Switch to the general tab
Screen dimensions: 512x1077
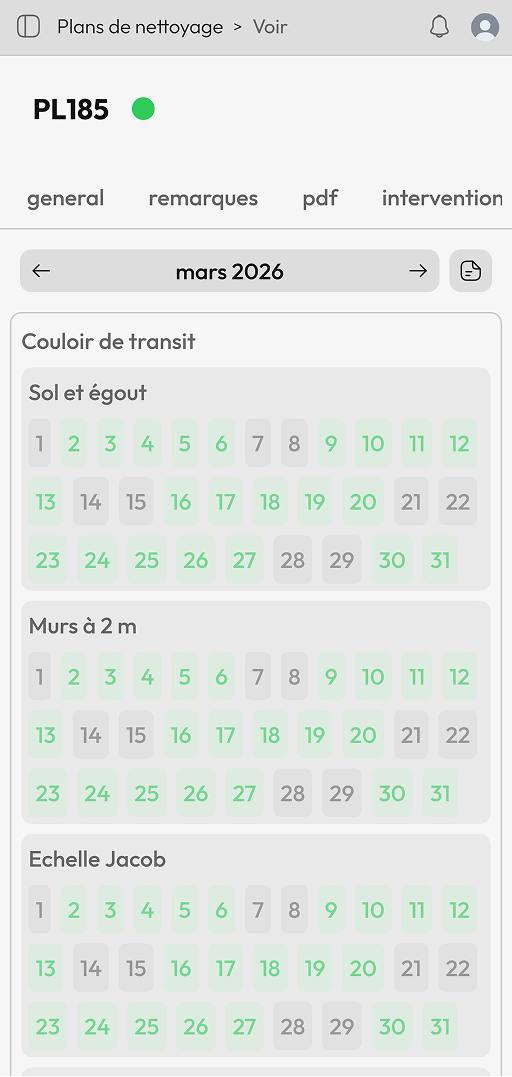click(x=65, y=198)
